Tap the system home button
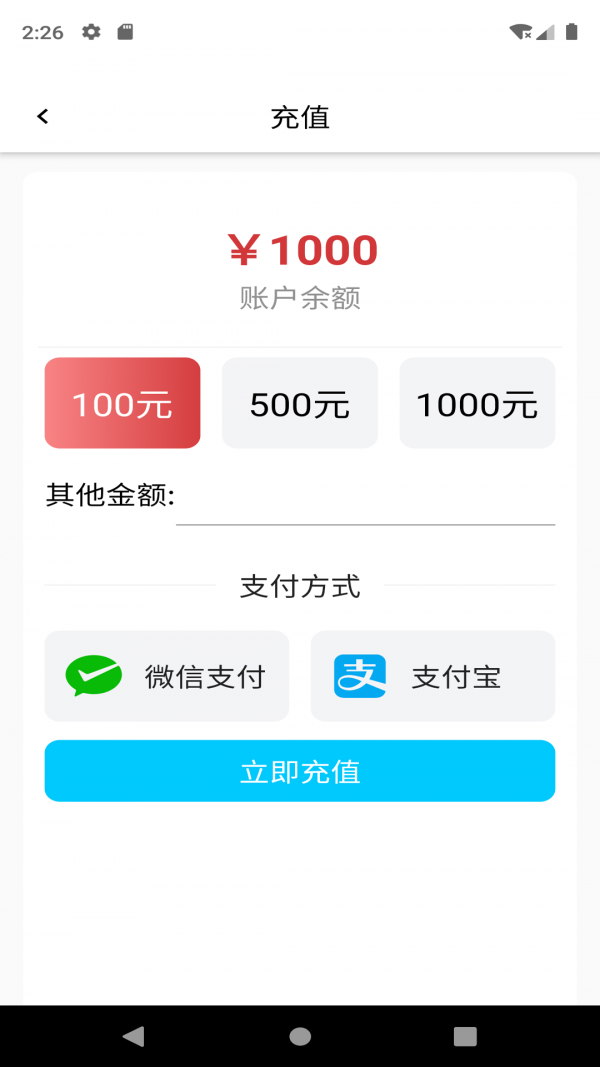Screen dimensions: 600x1067 (300, 1036)
